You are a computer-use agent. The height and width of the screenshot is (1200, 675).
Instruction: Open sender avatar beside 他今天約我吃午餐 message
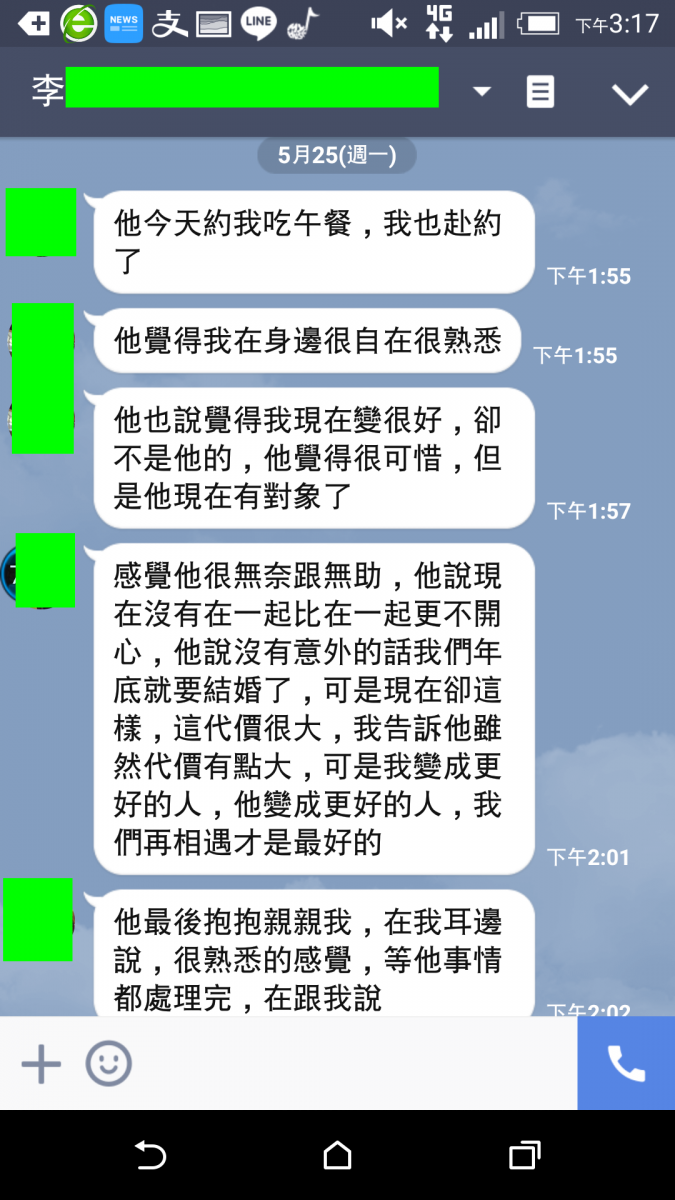41,222
